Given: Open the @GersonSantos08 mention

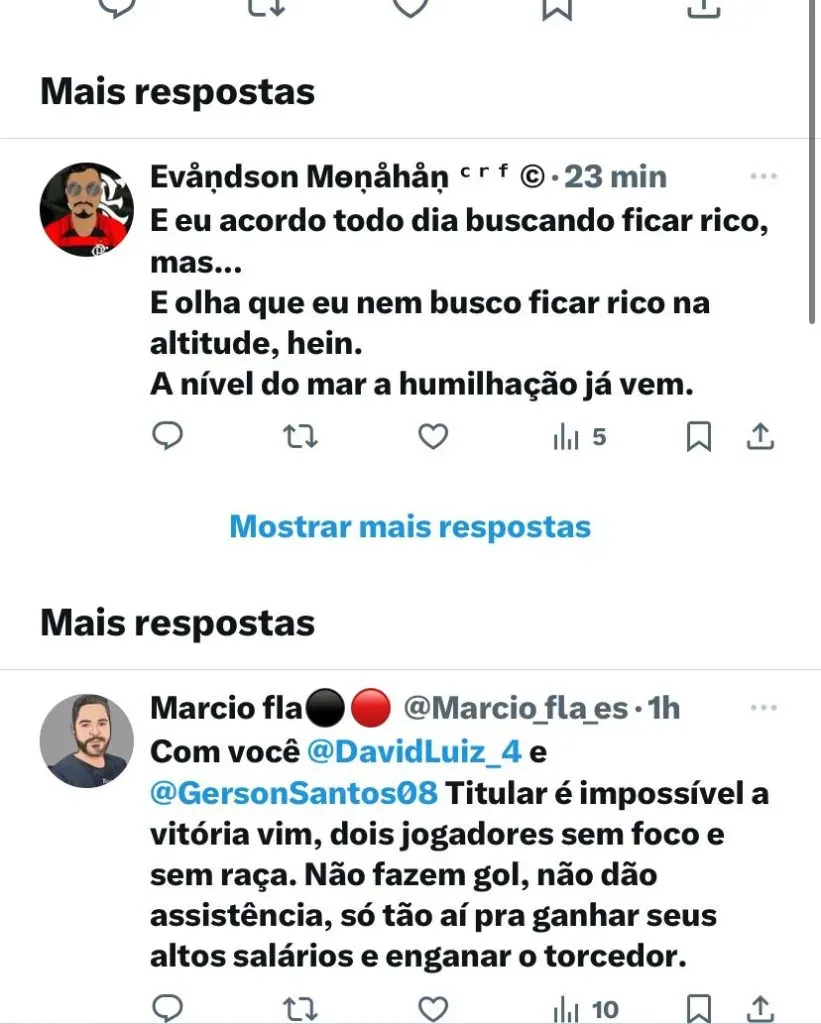Looking at the screenshot, I should pos(293,793).
